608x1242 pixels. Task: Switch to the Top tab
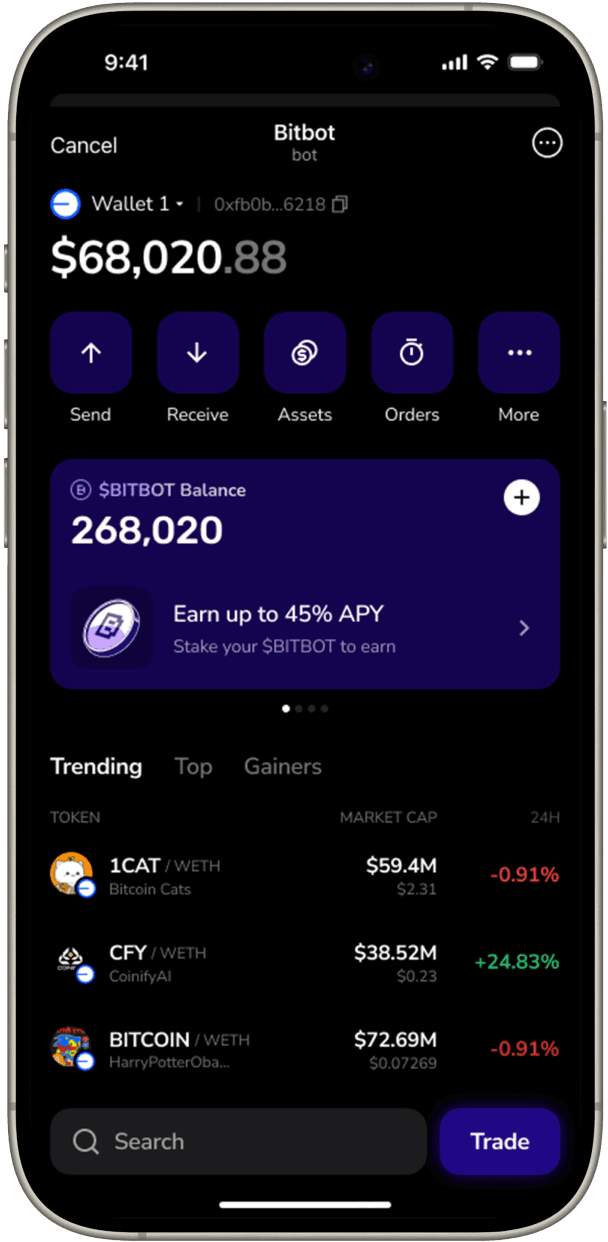193,767
